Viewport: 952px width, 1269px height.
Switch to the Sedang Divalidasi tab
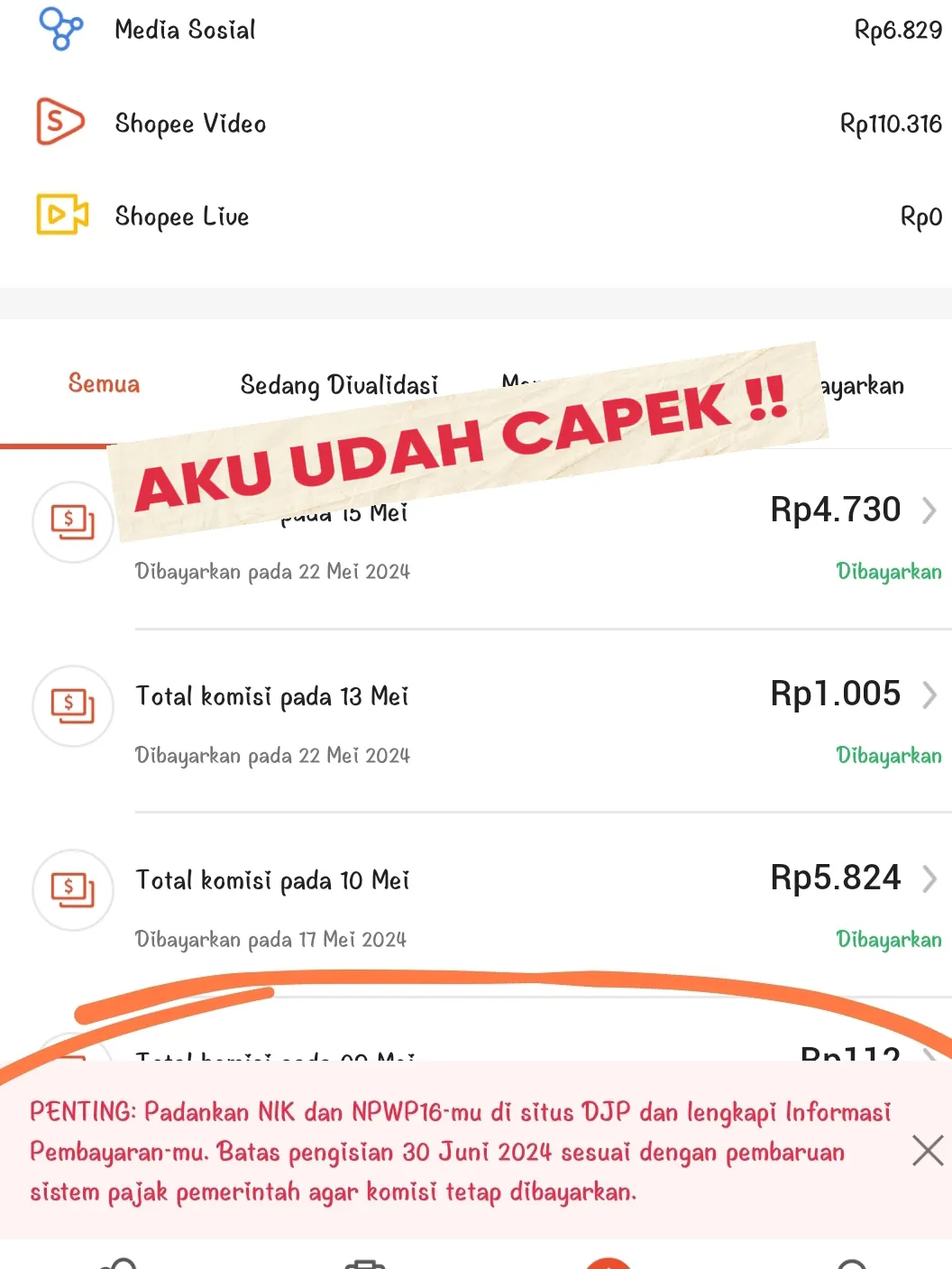(339, 385)
